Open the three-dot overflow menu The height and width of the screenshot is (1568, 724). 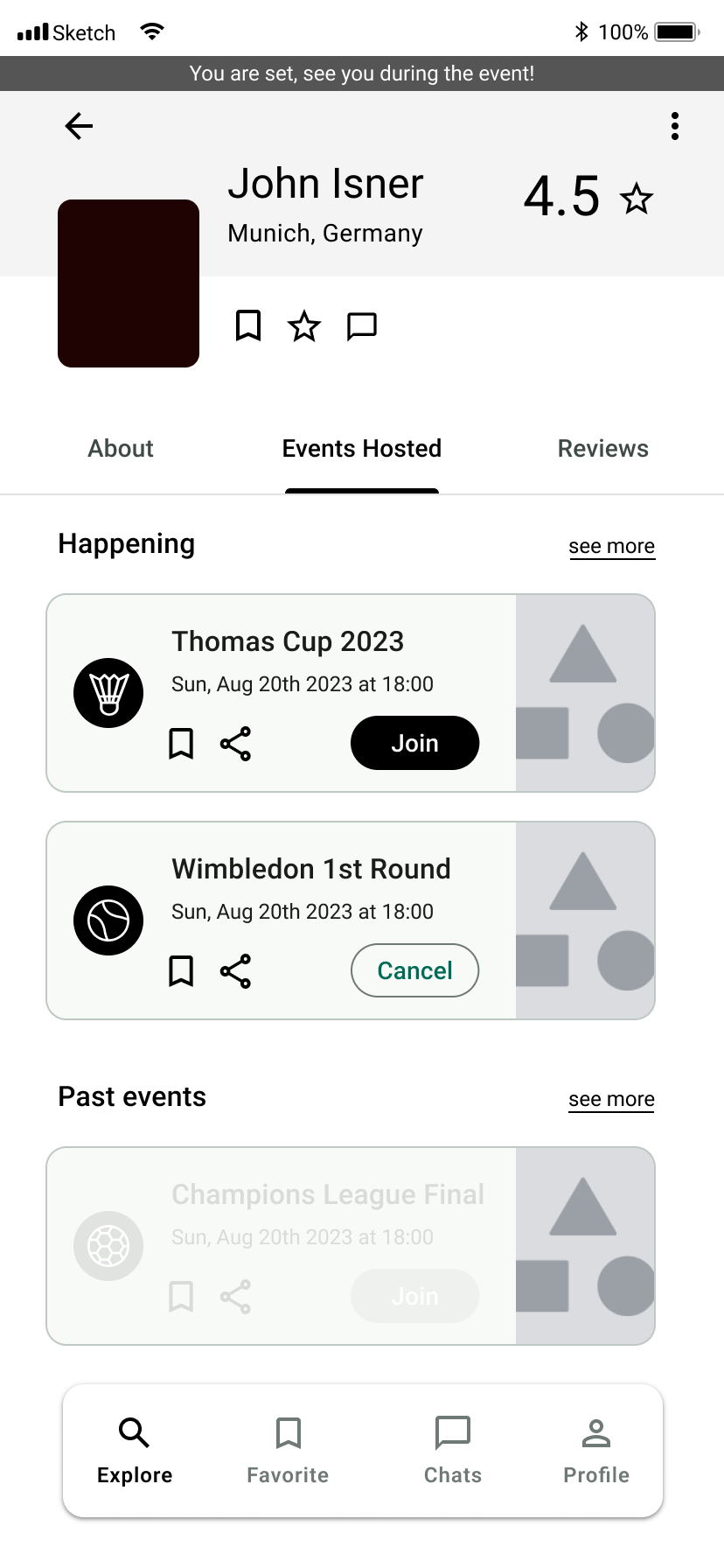674,126
